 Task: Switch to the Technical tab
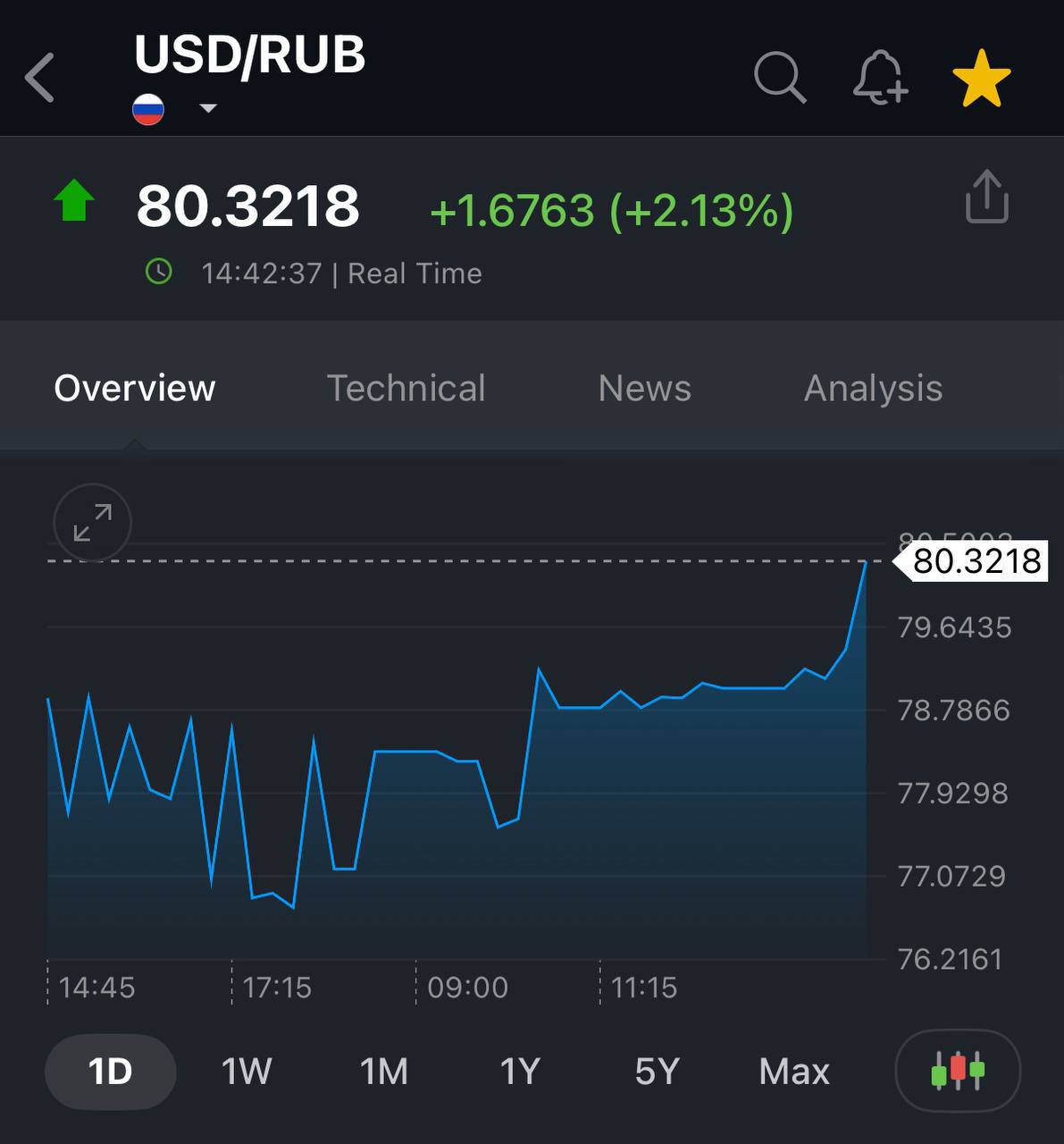point(406,388)
